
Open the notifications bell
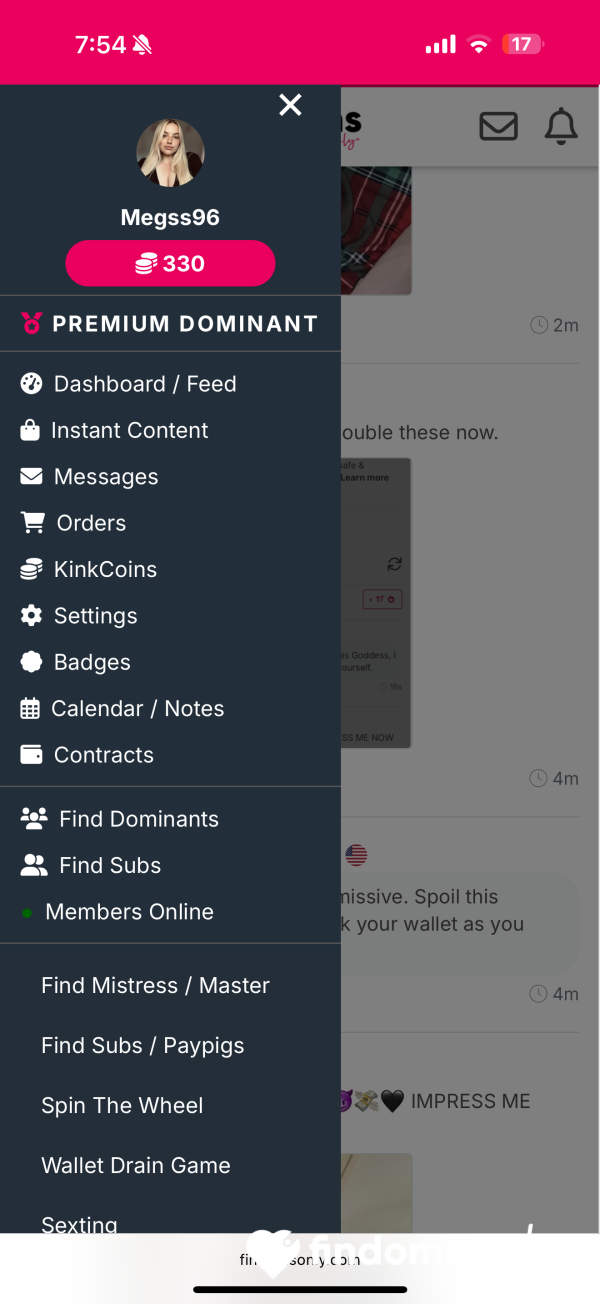(561, 126)
